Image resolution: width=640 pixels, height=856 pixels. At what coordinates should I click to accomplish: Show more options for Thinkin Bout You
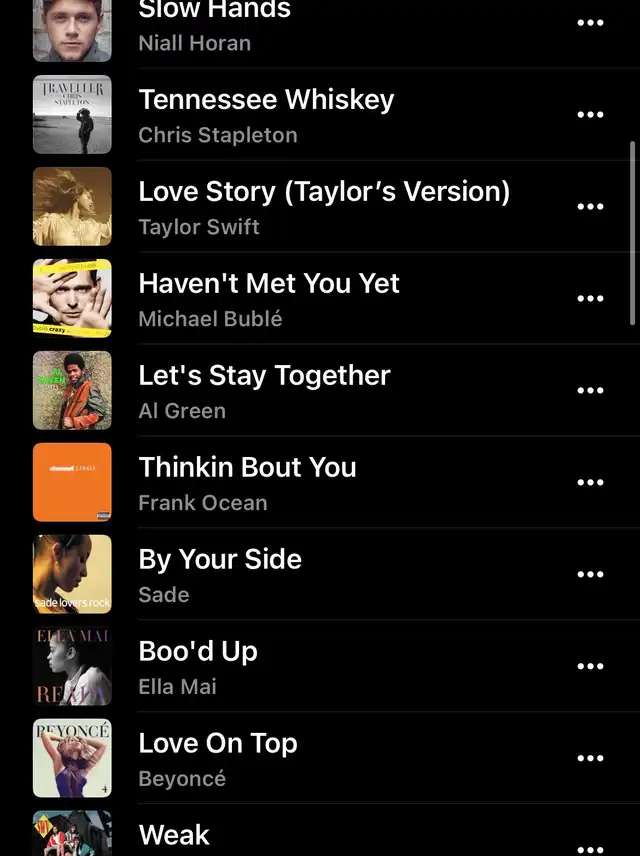pyautogui.click(x=591, y=483)
